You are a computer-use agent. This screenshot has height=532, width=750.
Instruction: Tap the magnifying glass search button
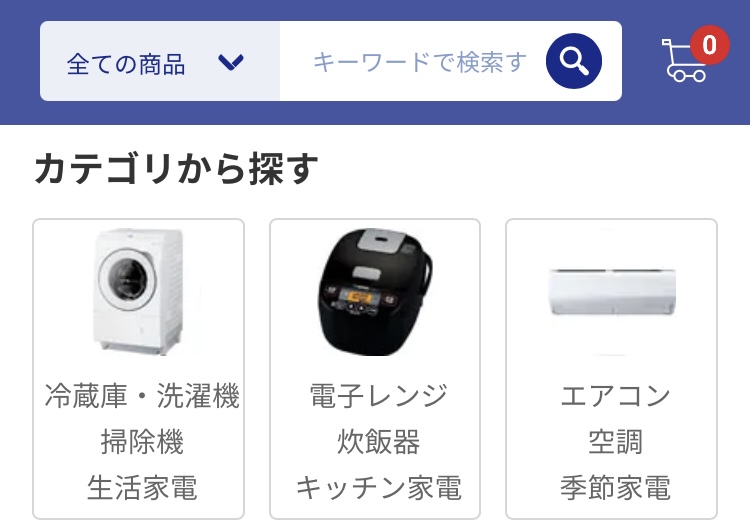[x=574, y=62]
